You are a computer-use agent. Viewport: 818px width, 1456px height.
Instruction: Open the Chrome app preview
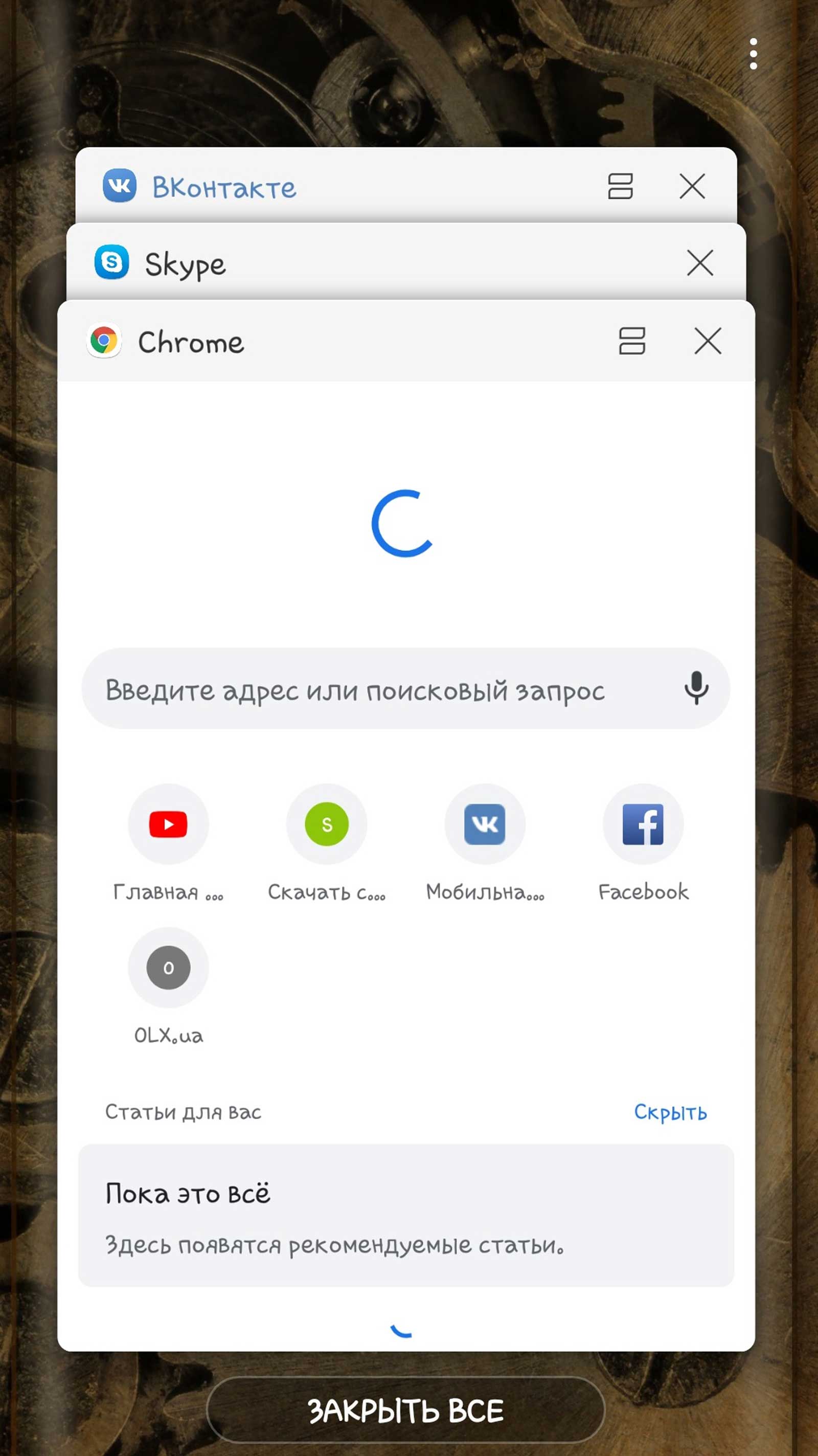[405, 865]
